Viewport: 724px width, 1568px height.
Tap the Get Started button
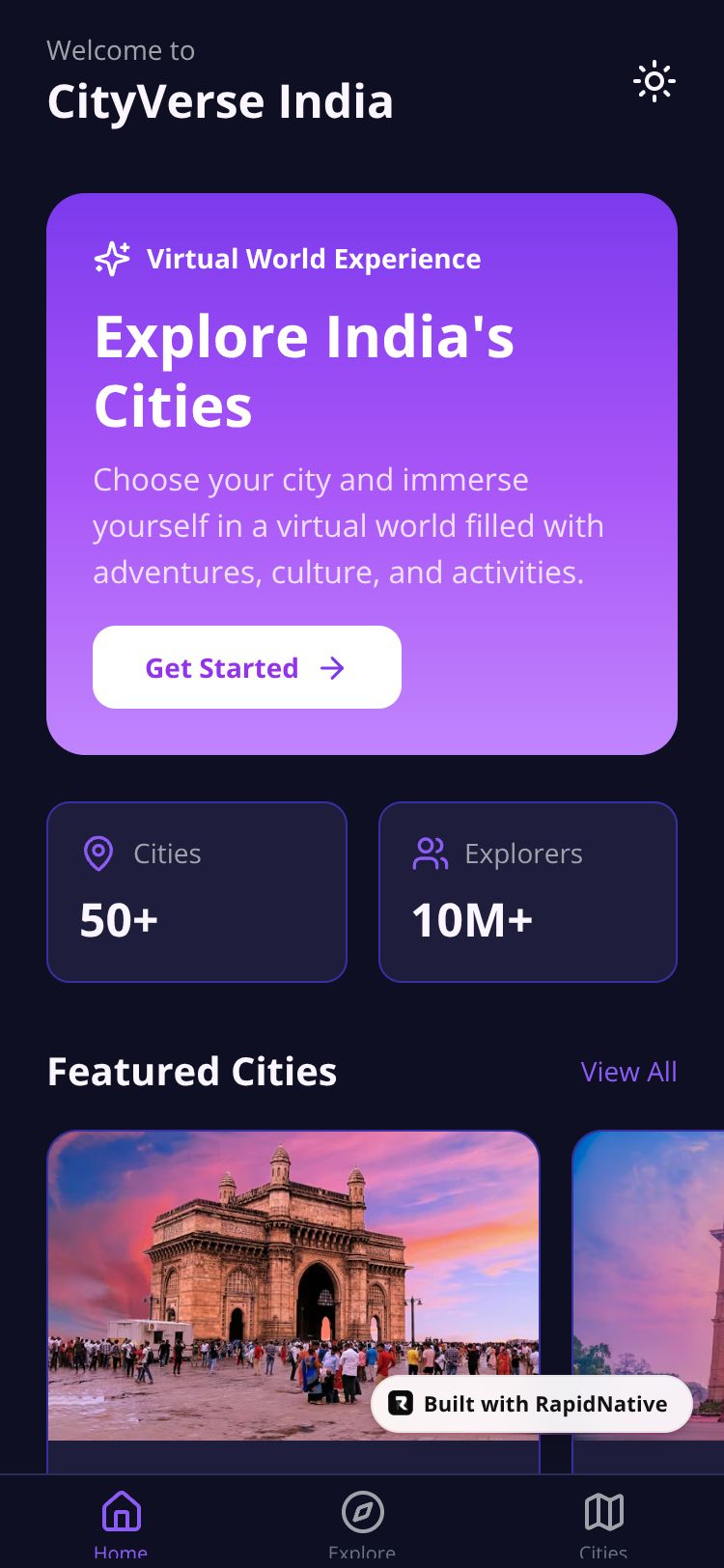pyautogui.click(x=247, y=667)
